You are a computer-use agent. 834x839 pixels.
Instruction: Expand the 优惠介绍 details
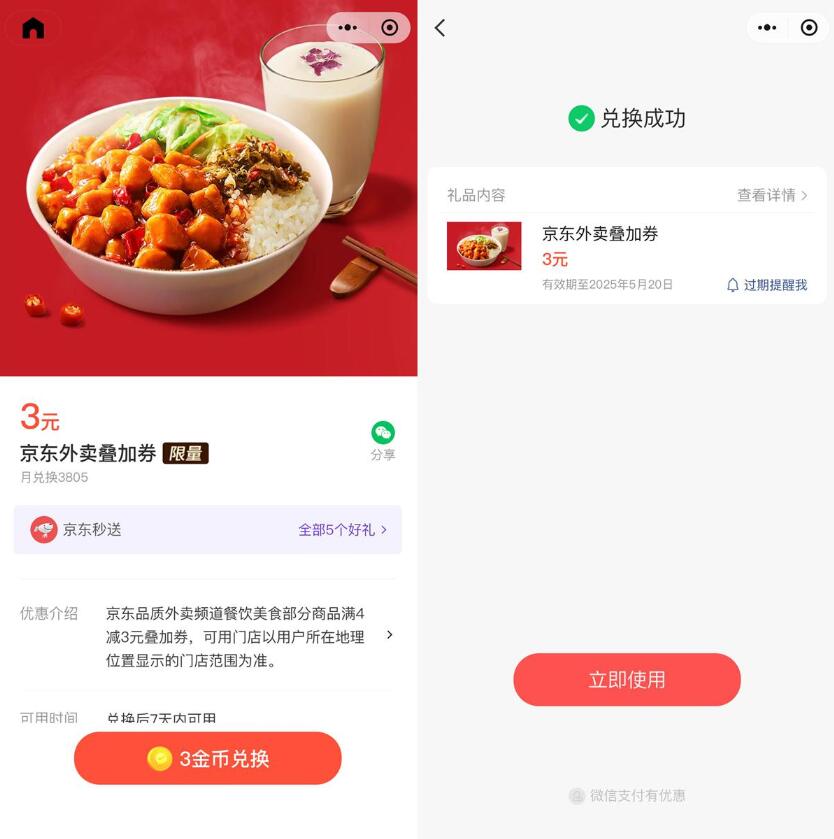point(389,635)
